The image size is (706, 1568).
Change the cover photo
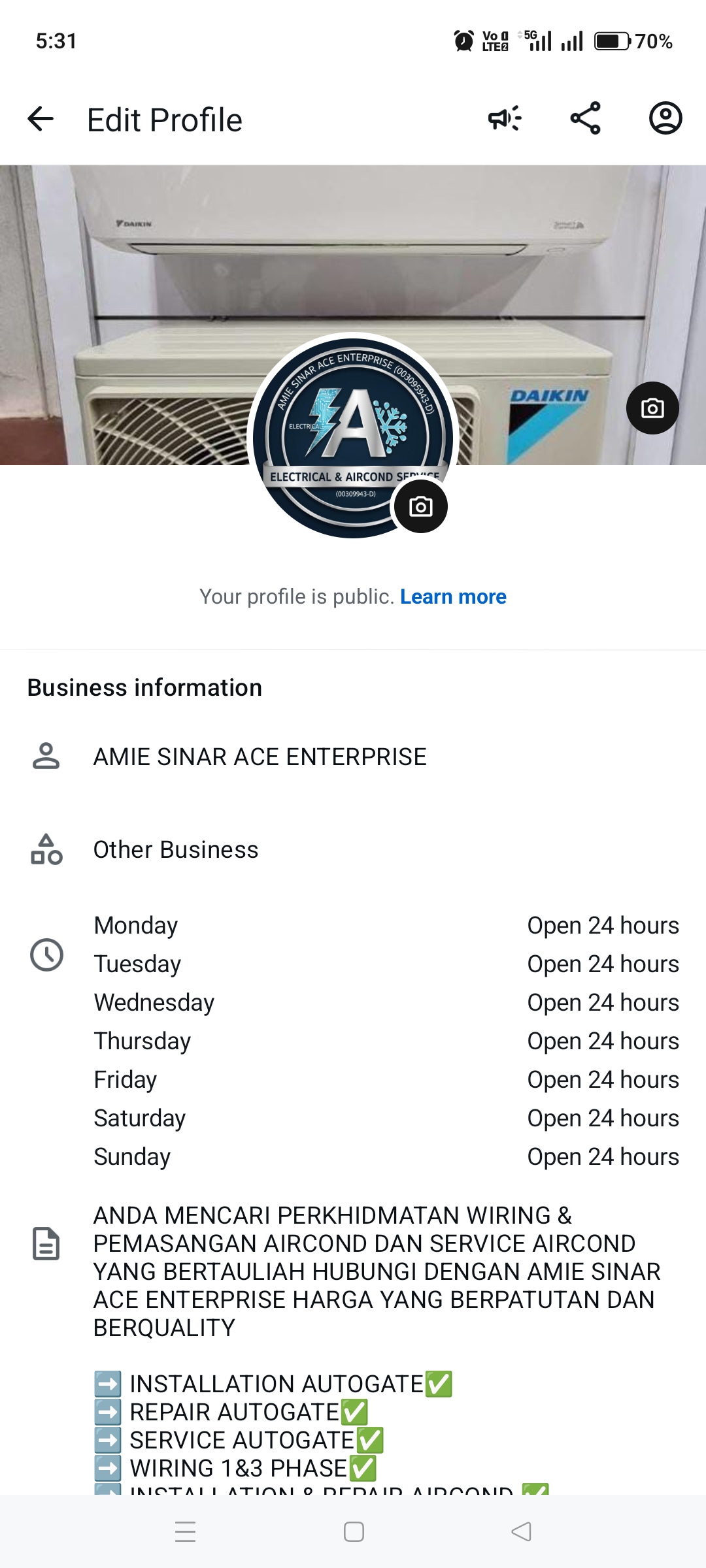pyautogui.click(x=652, y=408)
